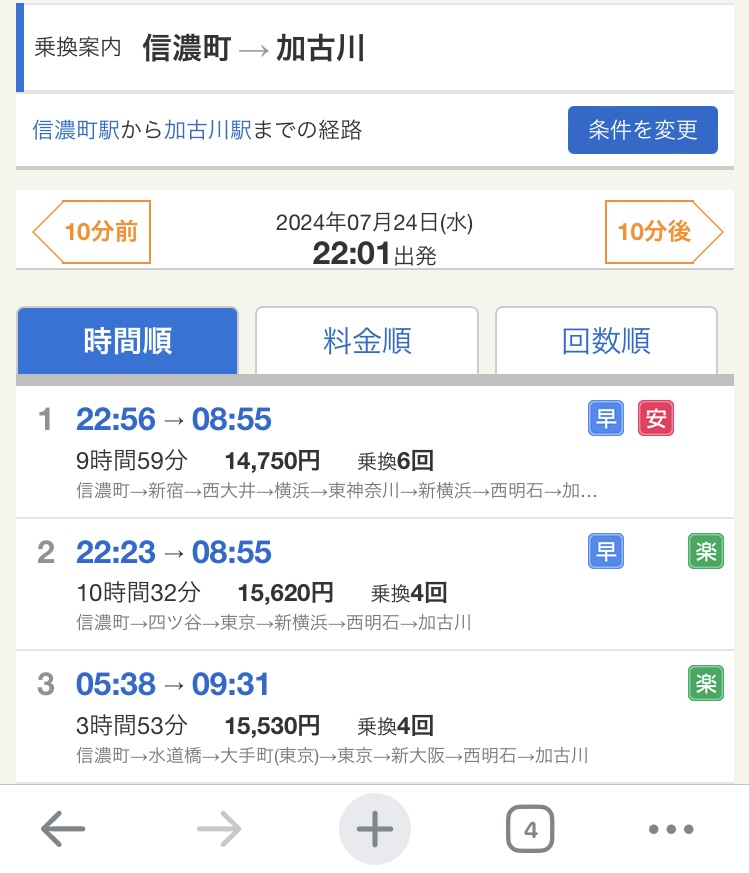The image size is (749, 873).
Task: Go back to the previous page
Action: tap(63, 828)
